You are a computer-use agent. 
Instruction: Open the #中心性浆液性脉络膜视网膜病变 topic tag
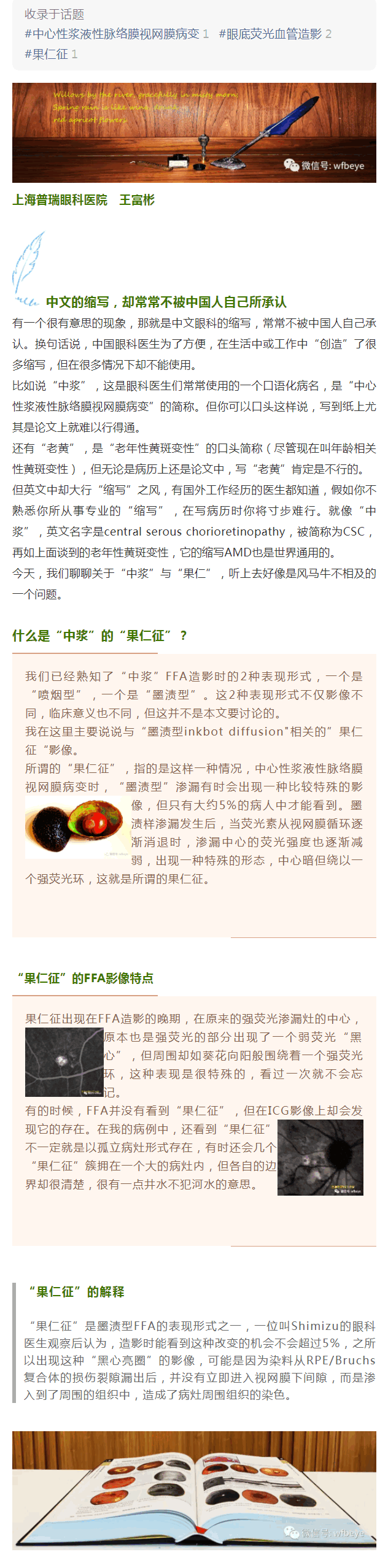point(112,34)
